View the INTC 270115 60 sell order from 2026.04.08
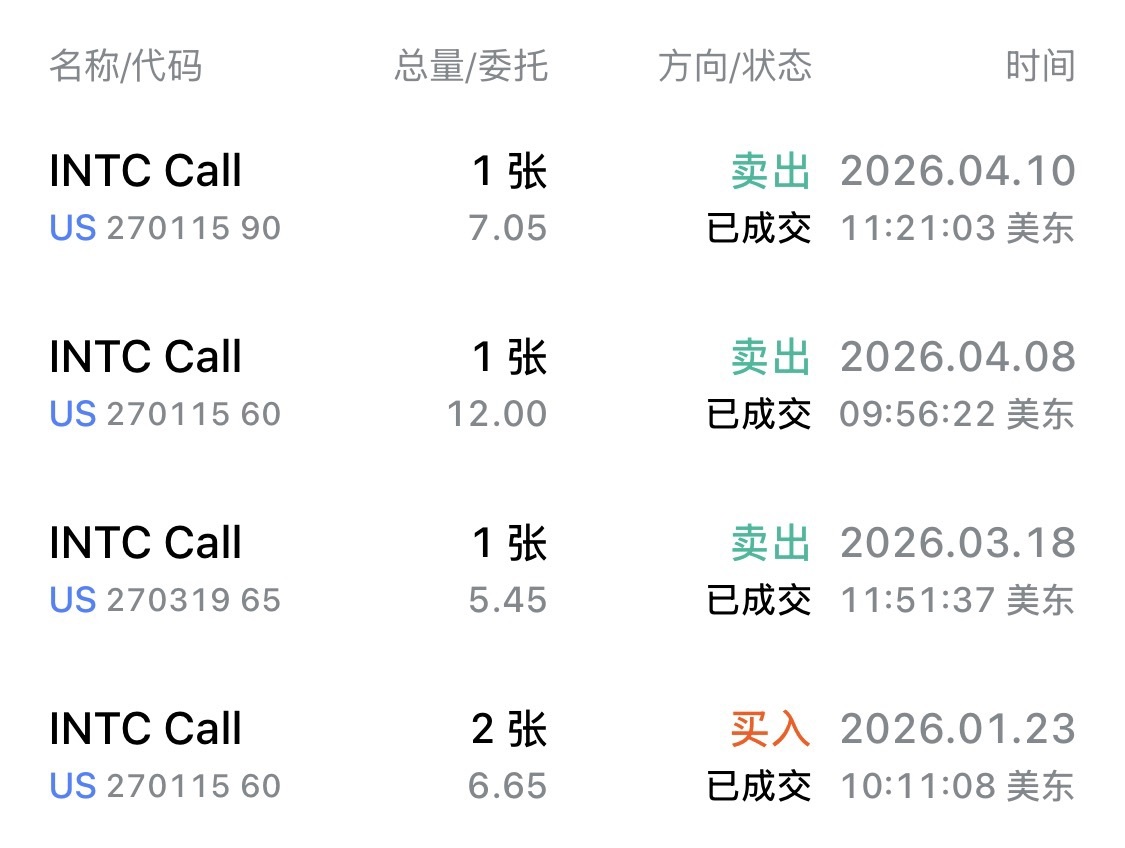Screen dimensions: 1125x848 tap(146, 357)
